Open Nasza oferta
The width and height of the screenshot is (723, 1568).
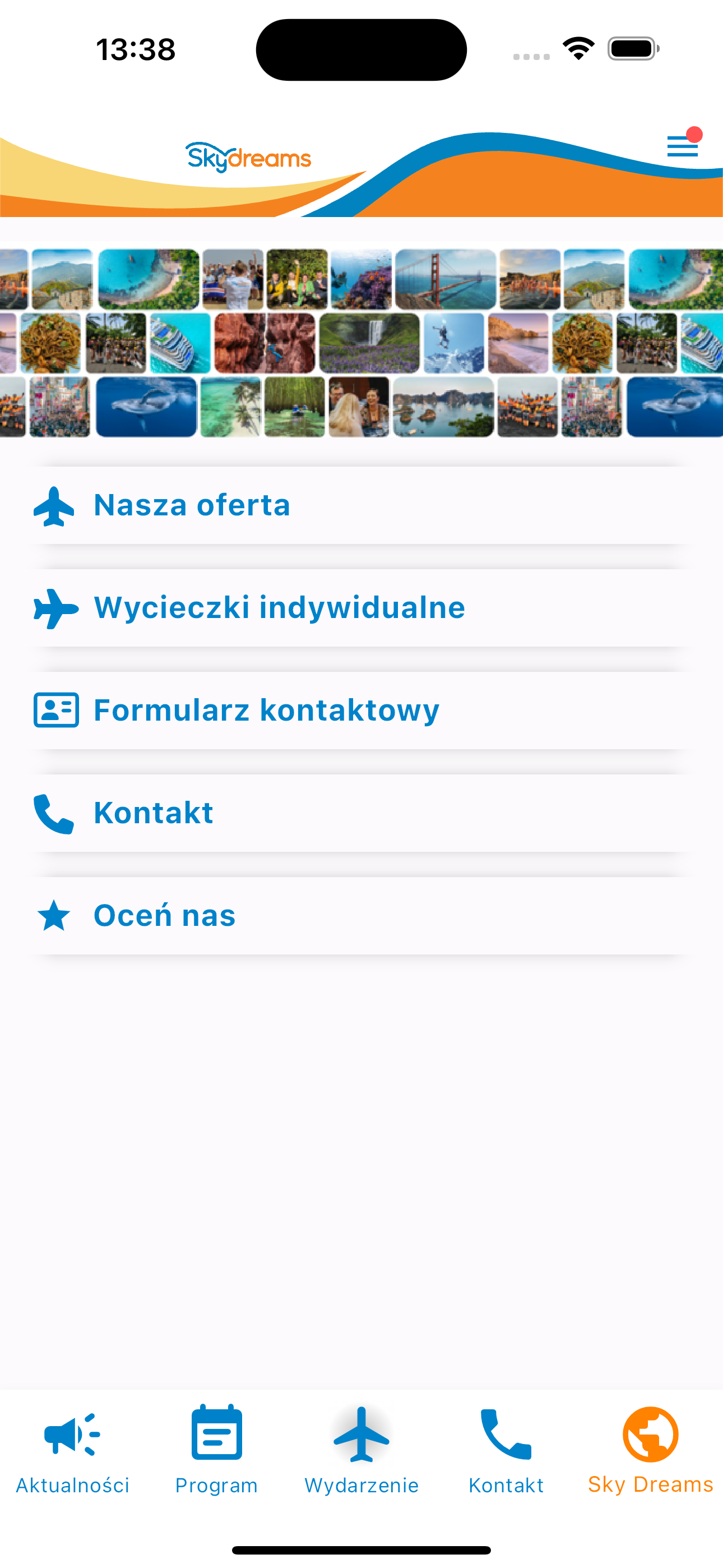(192, 505)
